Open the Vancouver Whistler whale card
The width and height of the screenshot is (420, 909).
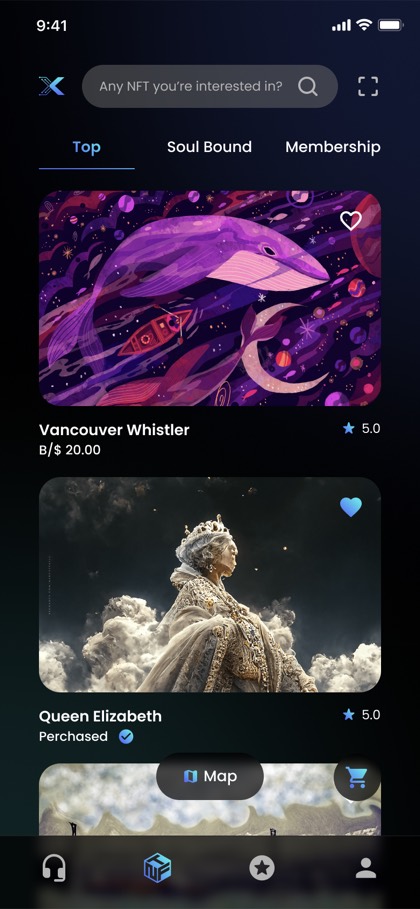pyautogui.click(x=210, y=298)
